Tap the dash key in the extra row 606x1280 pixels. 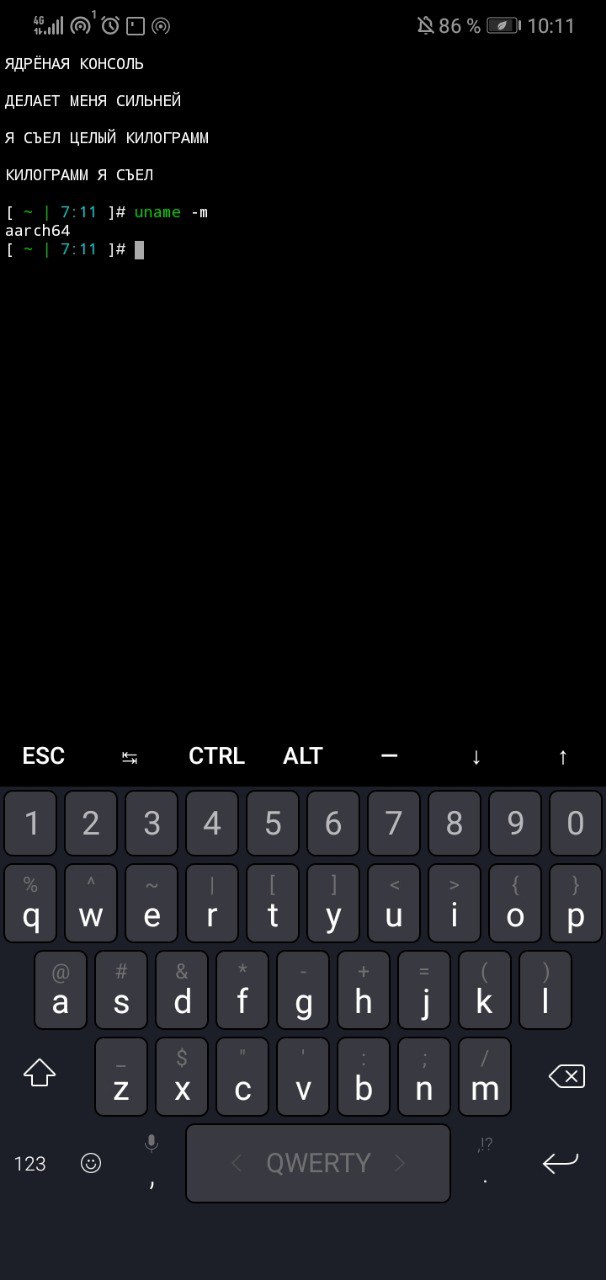[x=389, y=756]
